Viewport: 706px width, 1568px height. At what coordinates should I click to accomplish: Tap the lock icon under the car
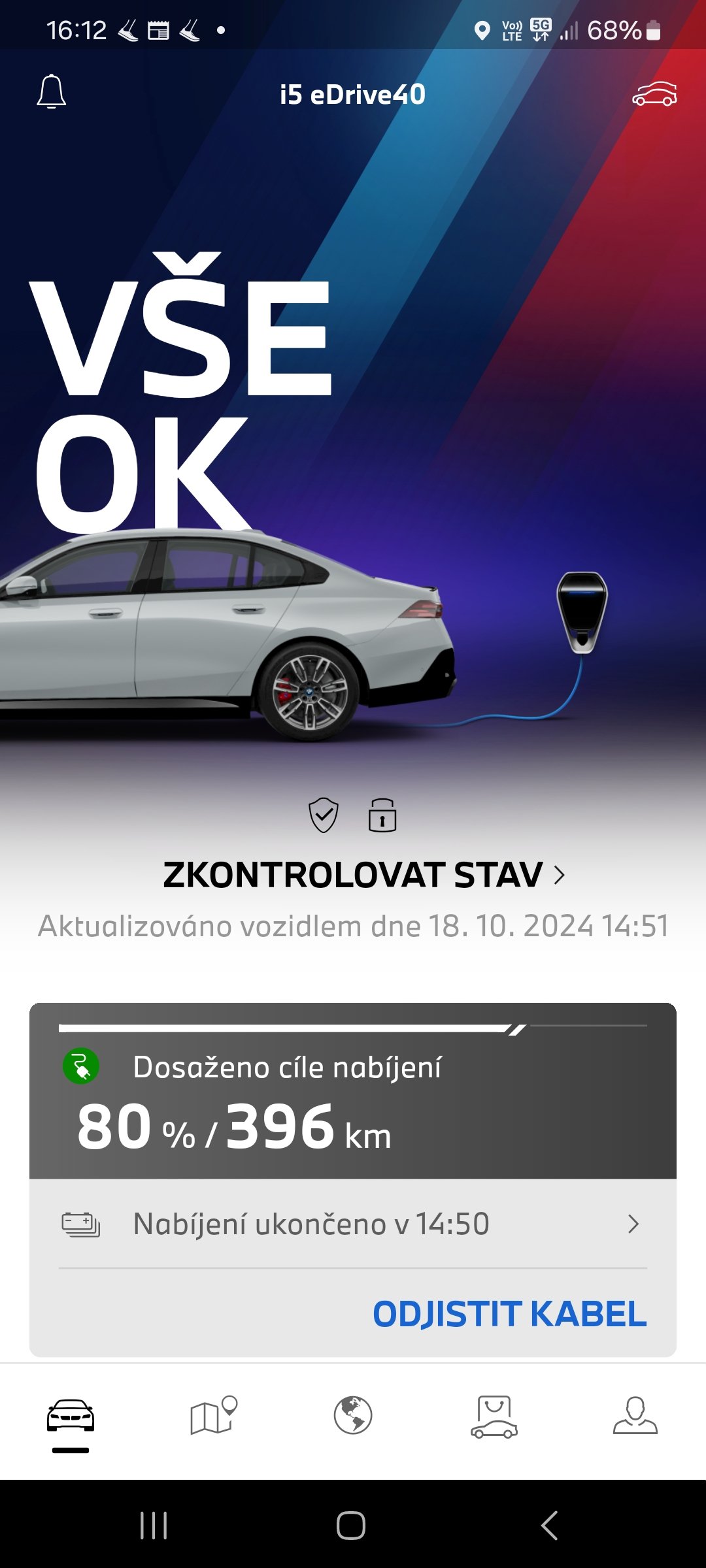point(382,815)
